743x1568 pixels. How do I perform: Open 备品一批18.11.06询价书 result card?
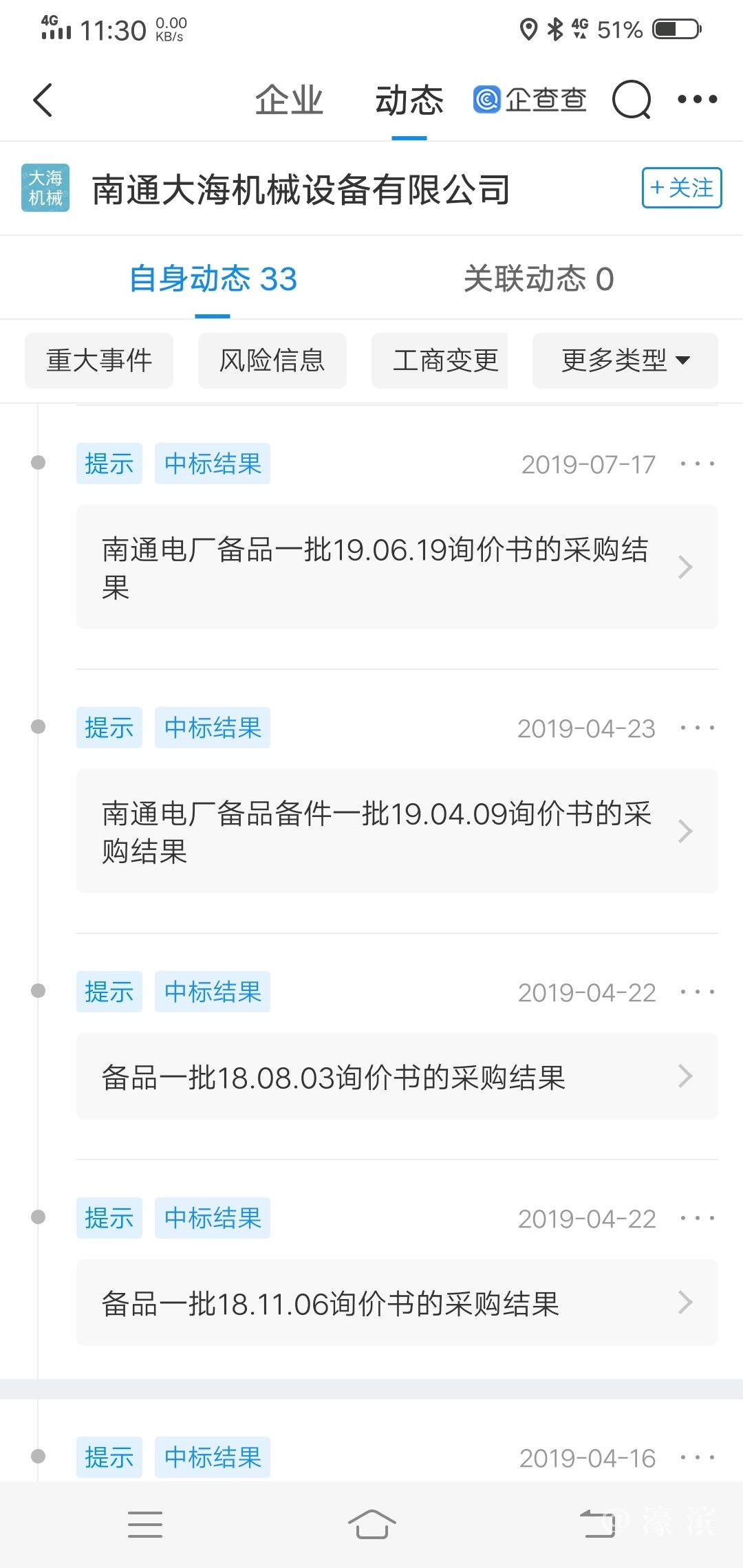click(x=397, y=1303)
